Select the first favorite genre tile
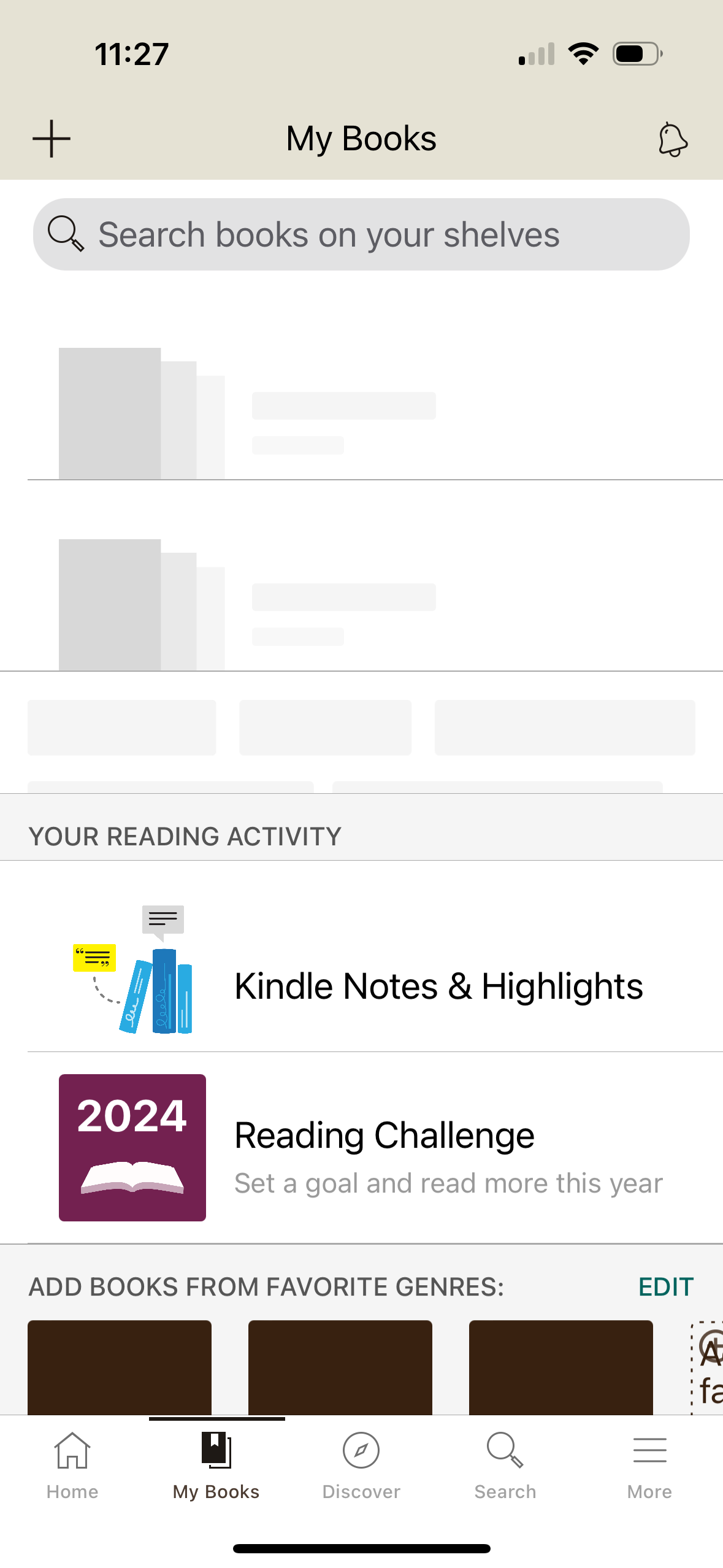Image resolution: width=723 pixels, height=1568 pixels. coord(120,1367)
